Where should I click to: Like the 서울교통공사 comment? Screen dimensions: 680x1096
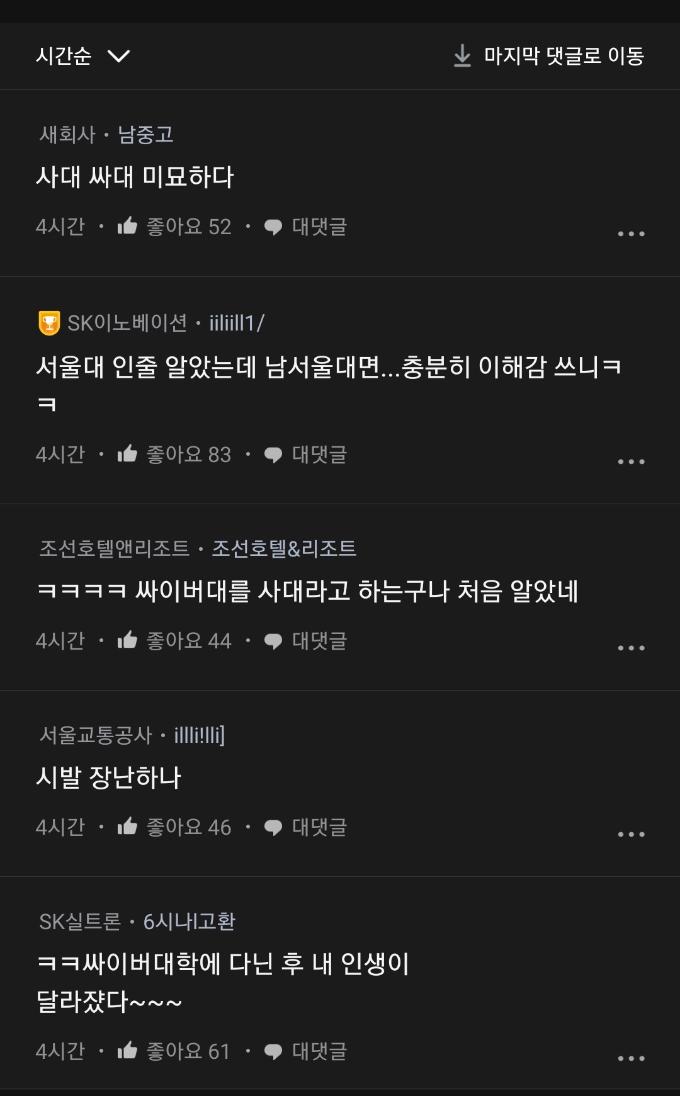(x=174, y=827)
